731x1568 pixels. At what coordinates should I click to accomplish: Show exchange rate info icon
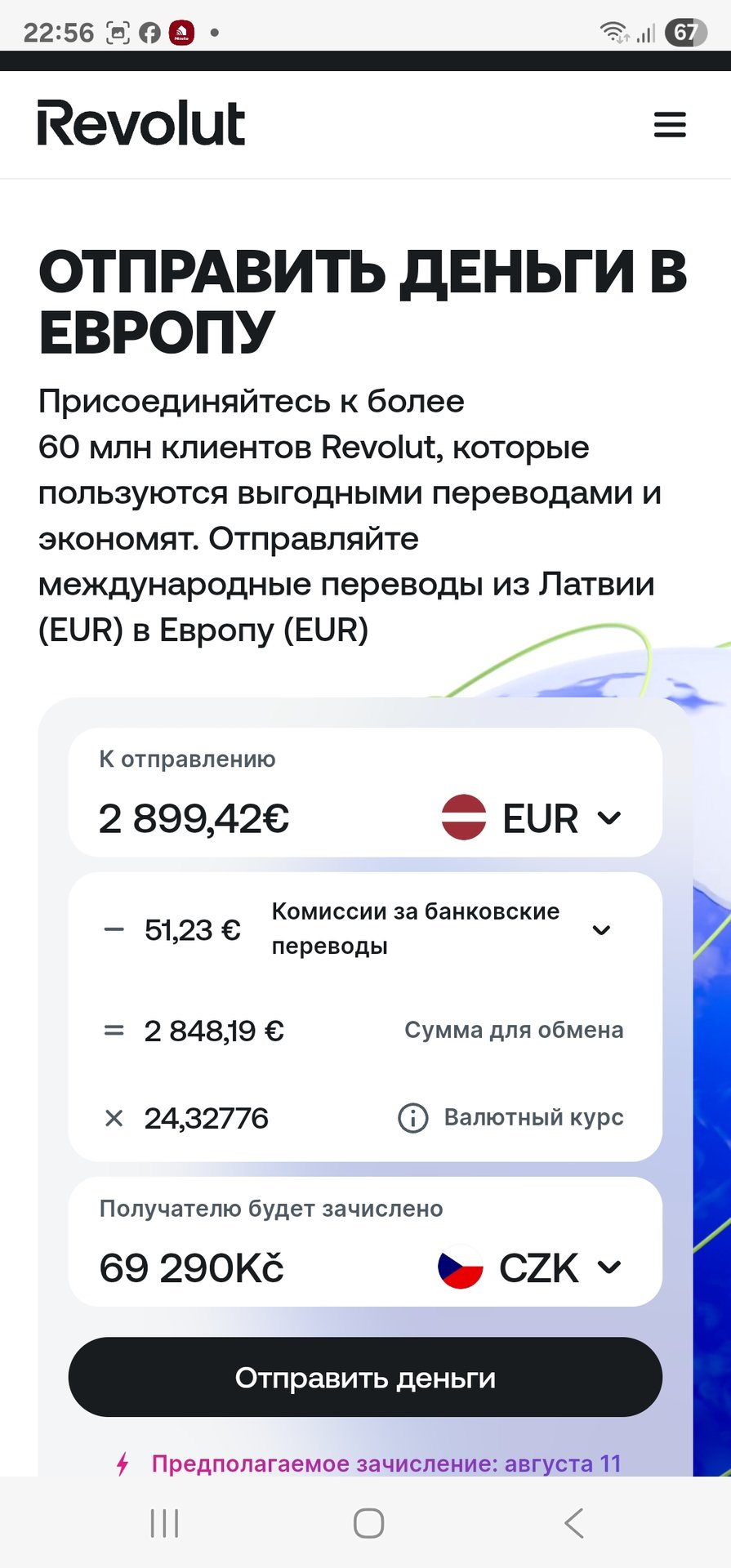coord(412,1117)
